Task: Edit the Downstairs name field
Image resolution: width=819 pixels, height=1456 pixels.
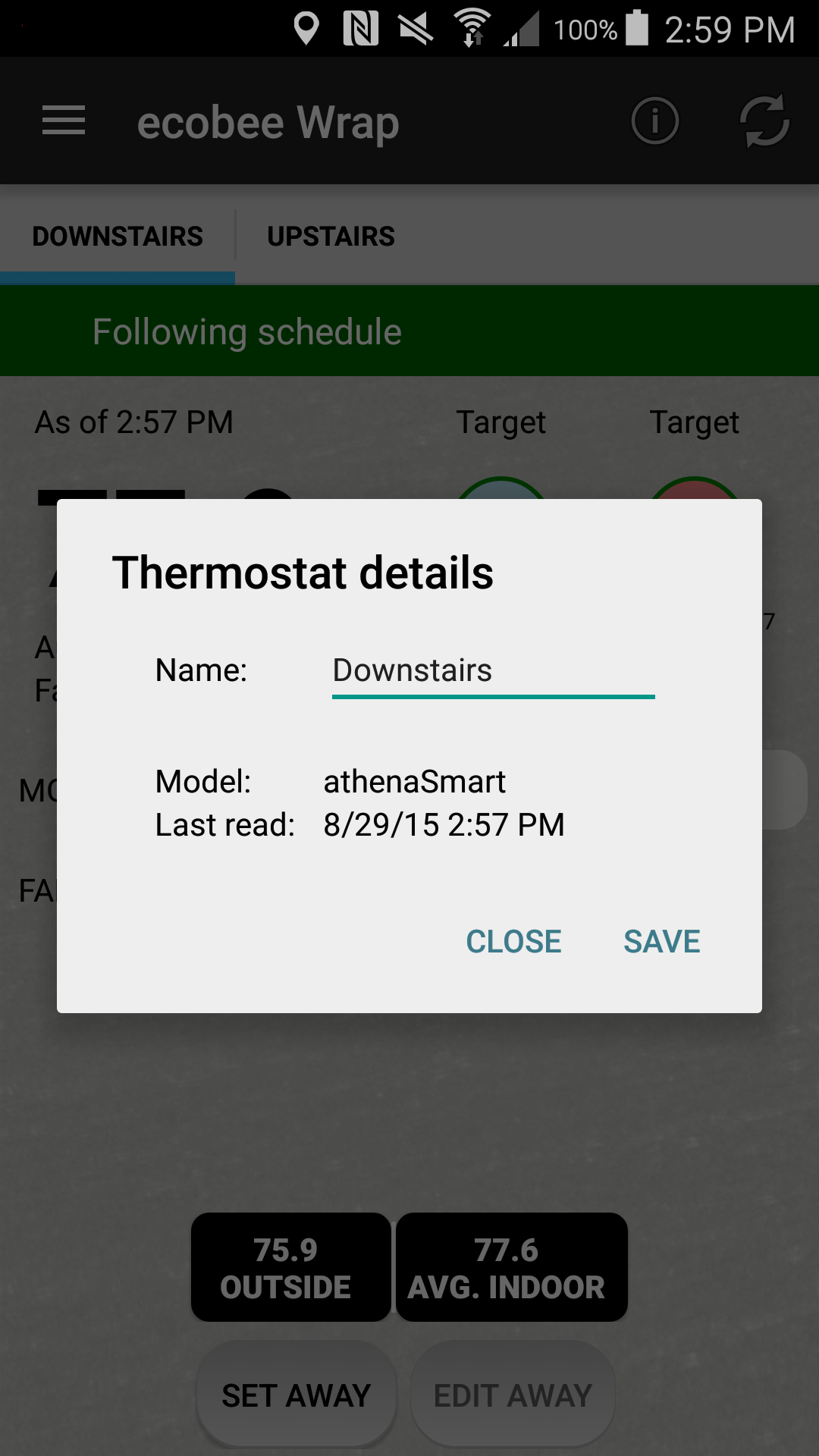Action: (x=491, y=670)
